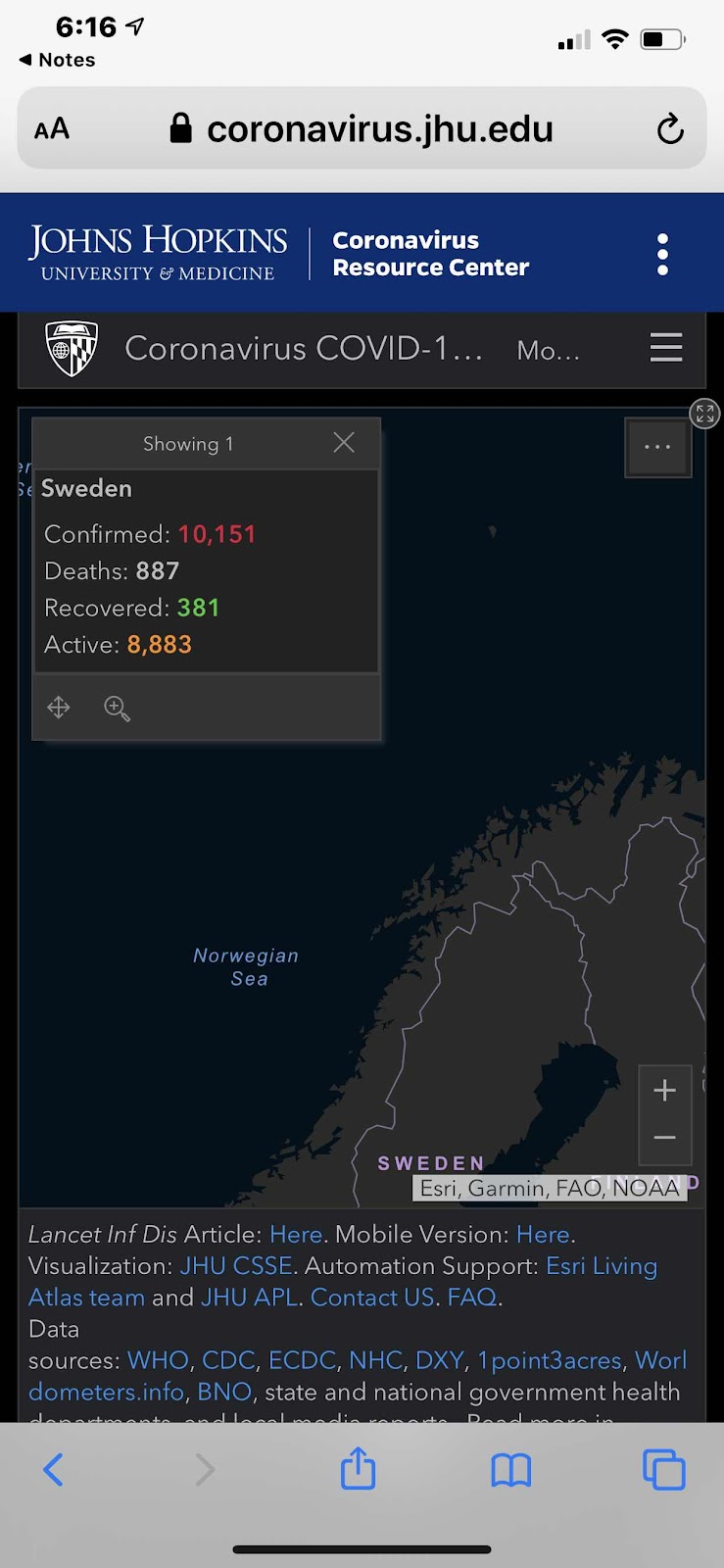The height and width of the screenshot is (1568, 724).
Task: Open the WHO data source link
Action: (158, 1360)
